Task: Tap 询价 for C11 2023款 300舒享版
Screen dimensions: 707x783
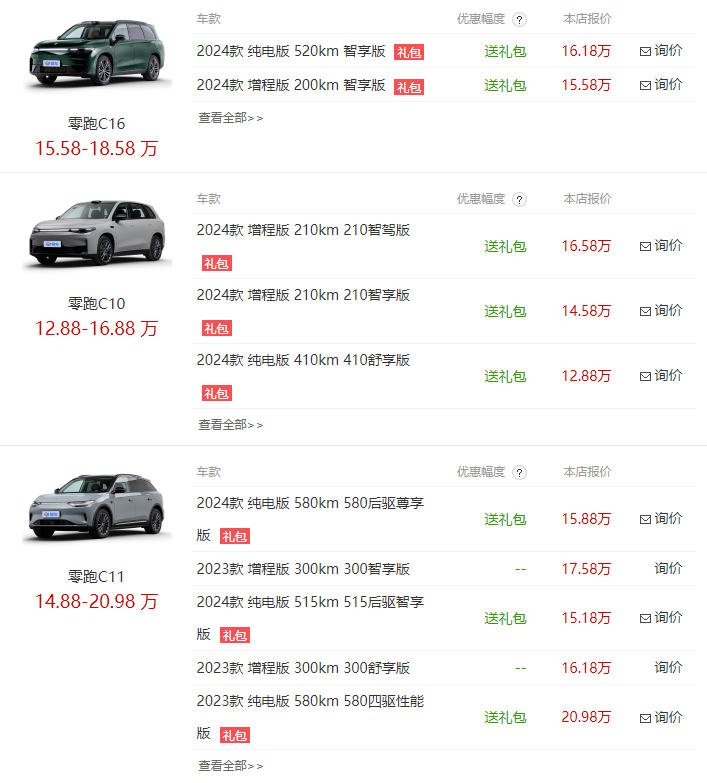Action: pos(668,667)
